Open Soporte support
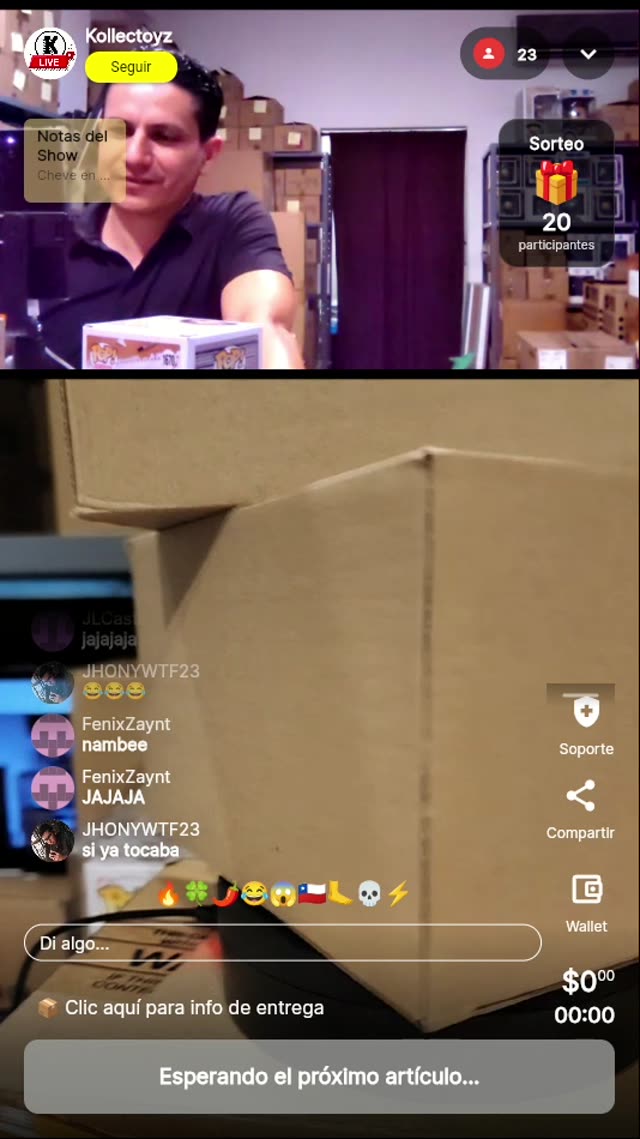The height and width of the screenshot is (1139, 640). coord(585,723)
